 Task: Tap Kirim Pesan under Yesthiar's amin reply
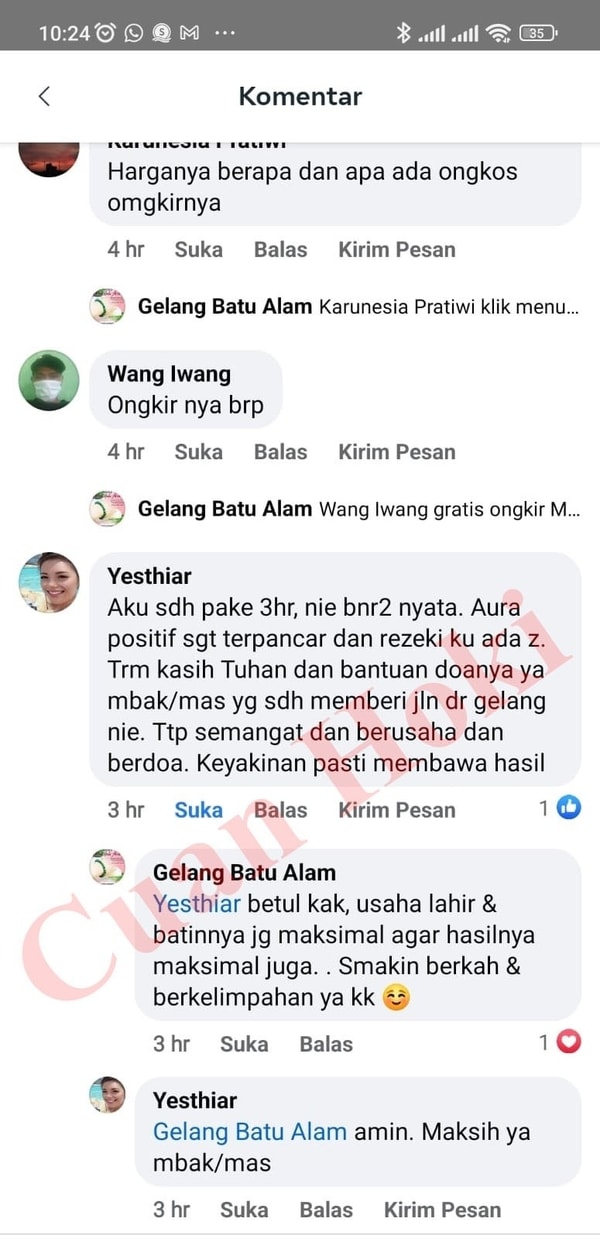click(442, 1209)
